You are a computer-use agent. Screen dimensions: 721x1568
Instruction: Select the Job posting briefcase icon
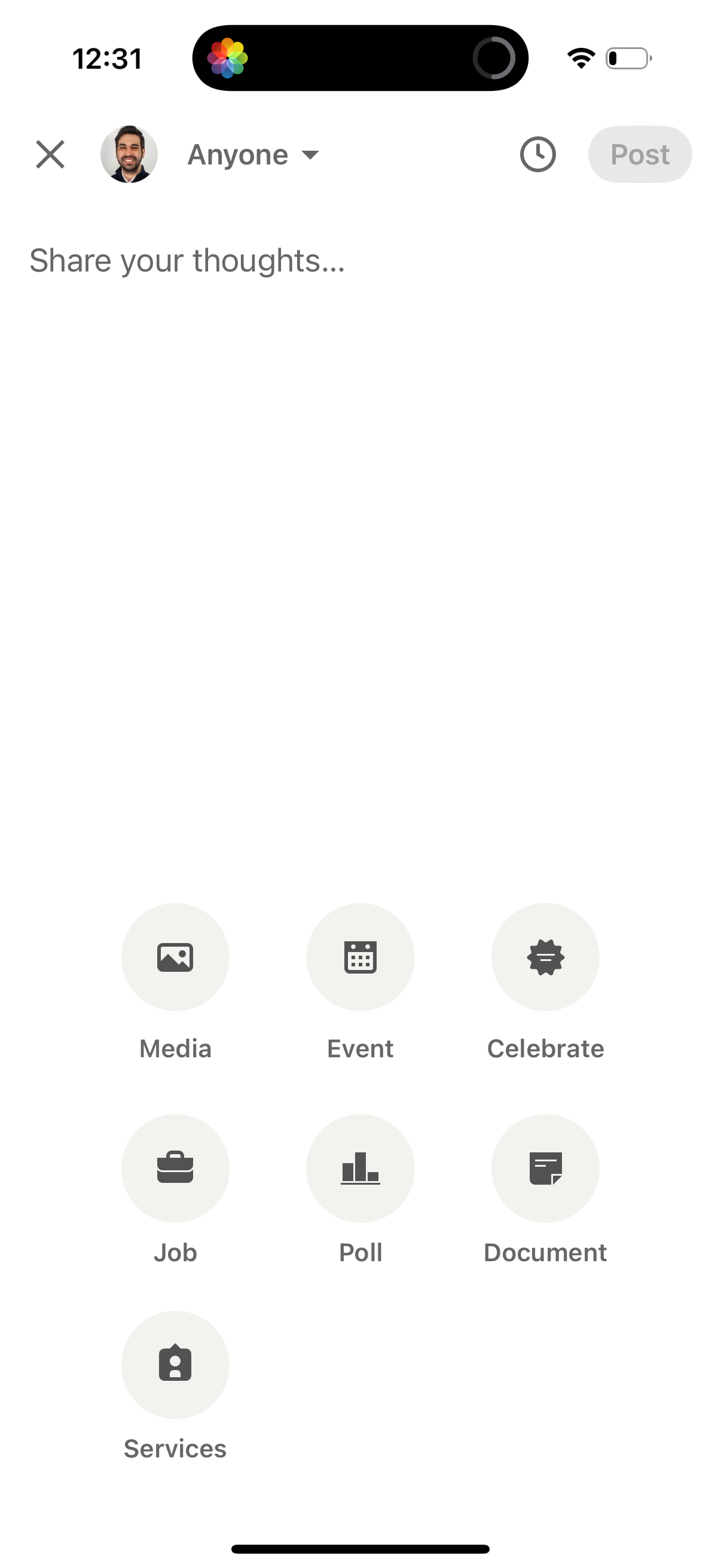[x=175, y=1169]
